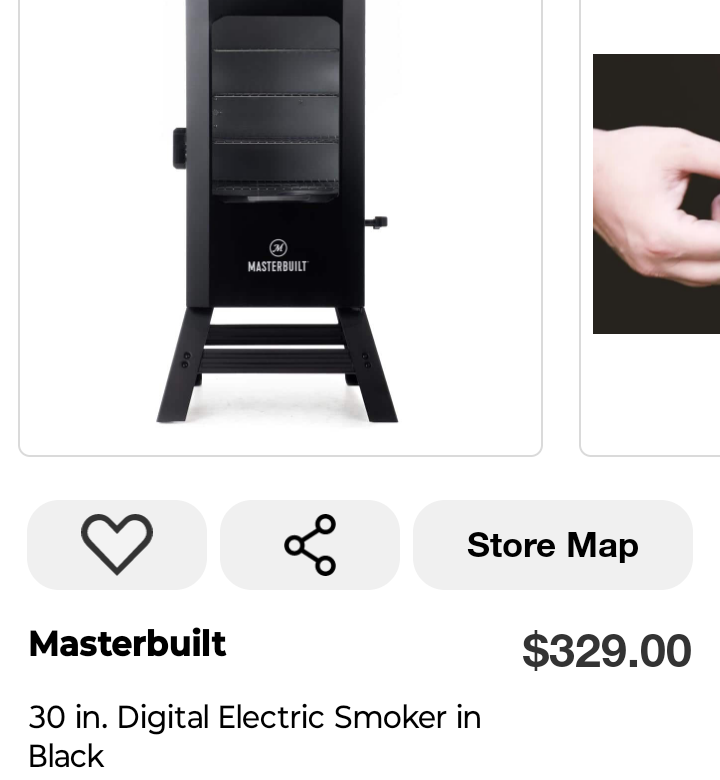This screenshot has height=780, width=720.
Task: Open the Store Map
Action: [552, 545]
